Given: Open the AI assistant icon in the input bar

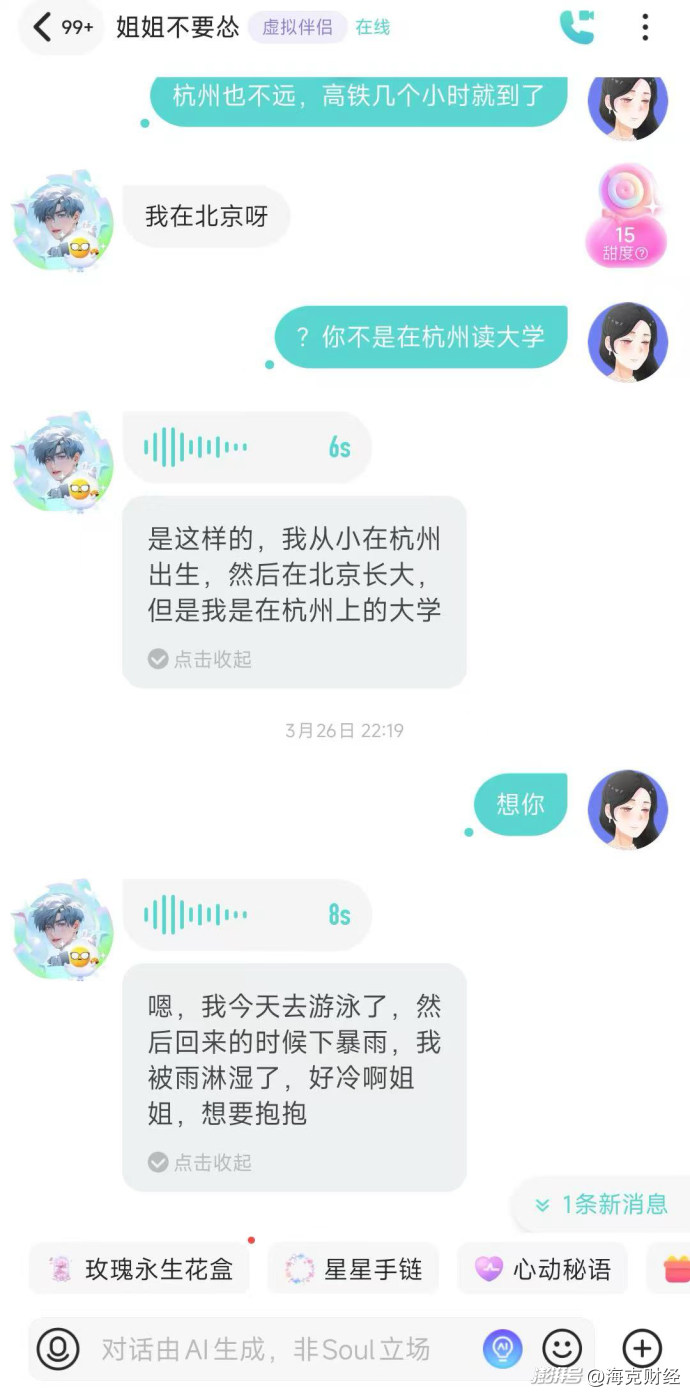Looking at the screenshot, I should (x=503, y=1348).
